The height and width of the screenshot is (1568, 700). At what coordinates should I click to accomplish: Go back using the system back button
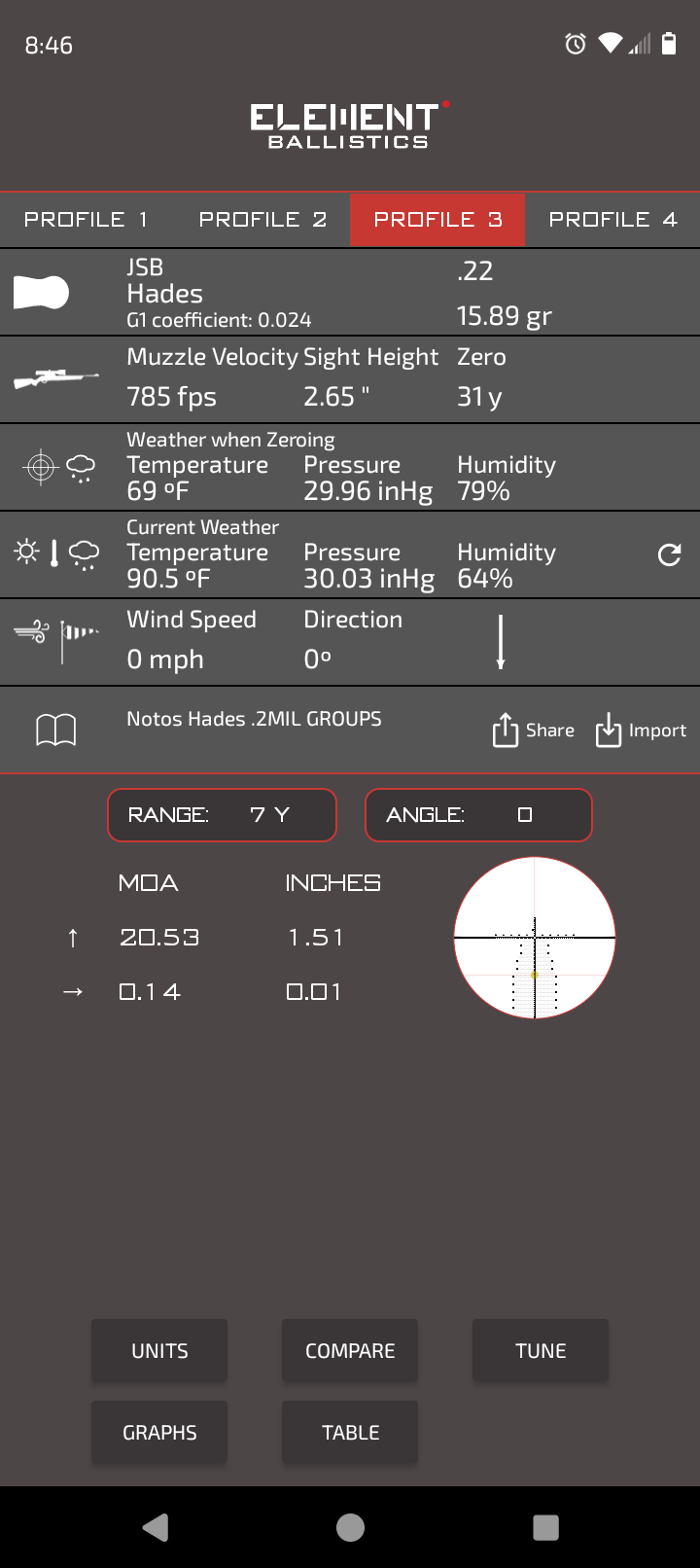coord(156,1527)
